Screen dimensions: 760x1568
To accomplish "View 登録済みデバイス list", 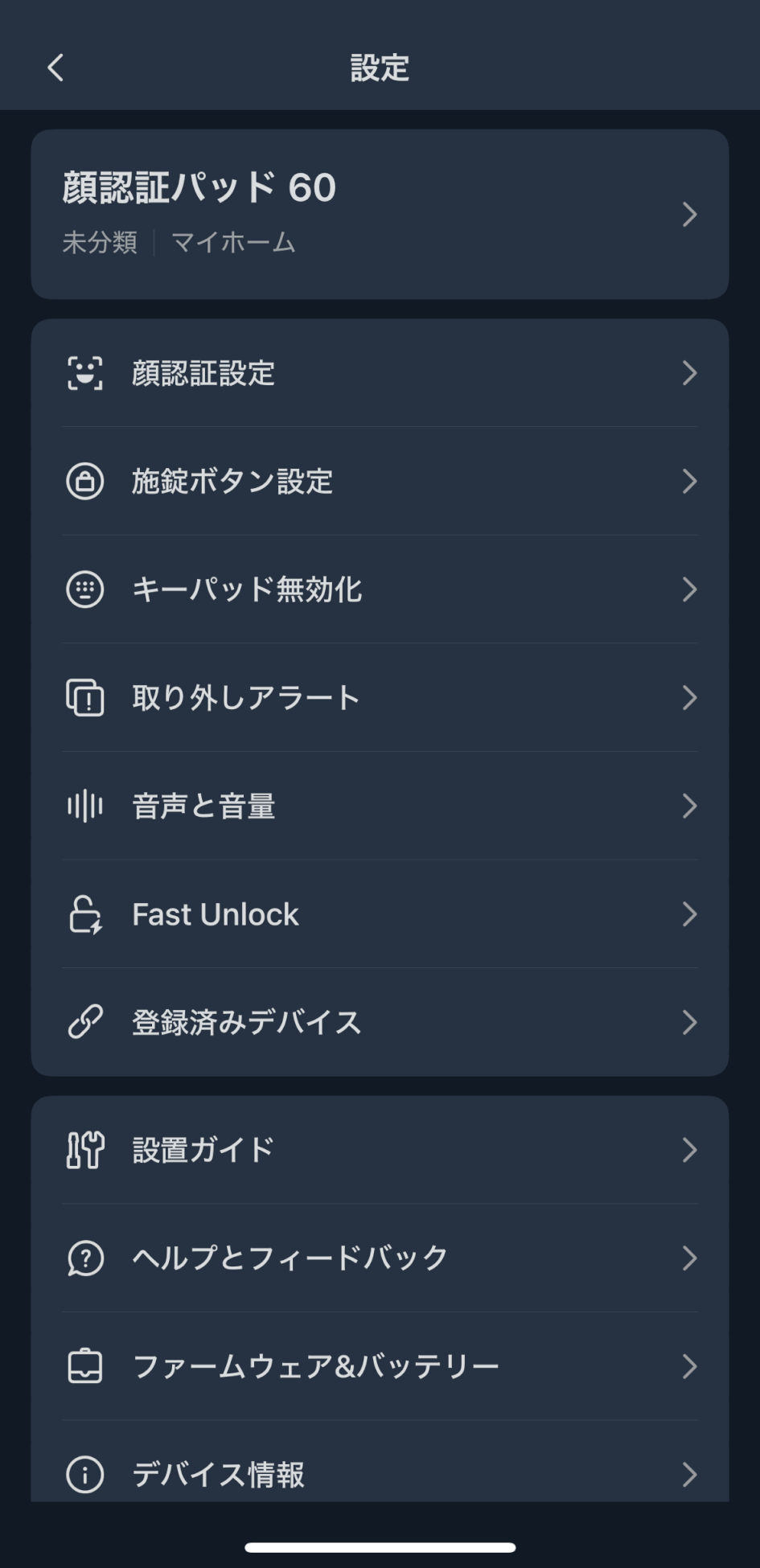I will coord(380,1022).
